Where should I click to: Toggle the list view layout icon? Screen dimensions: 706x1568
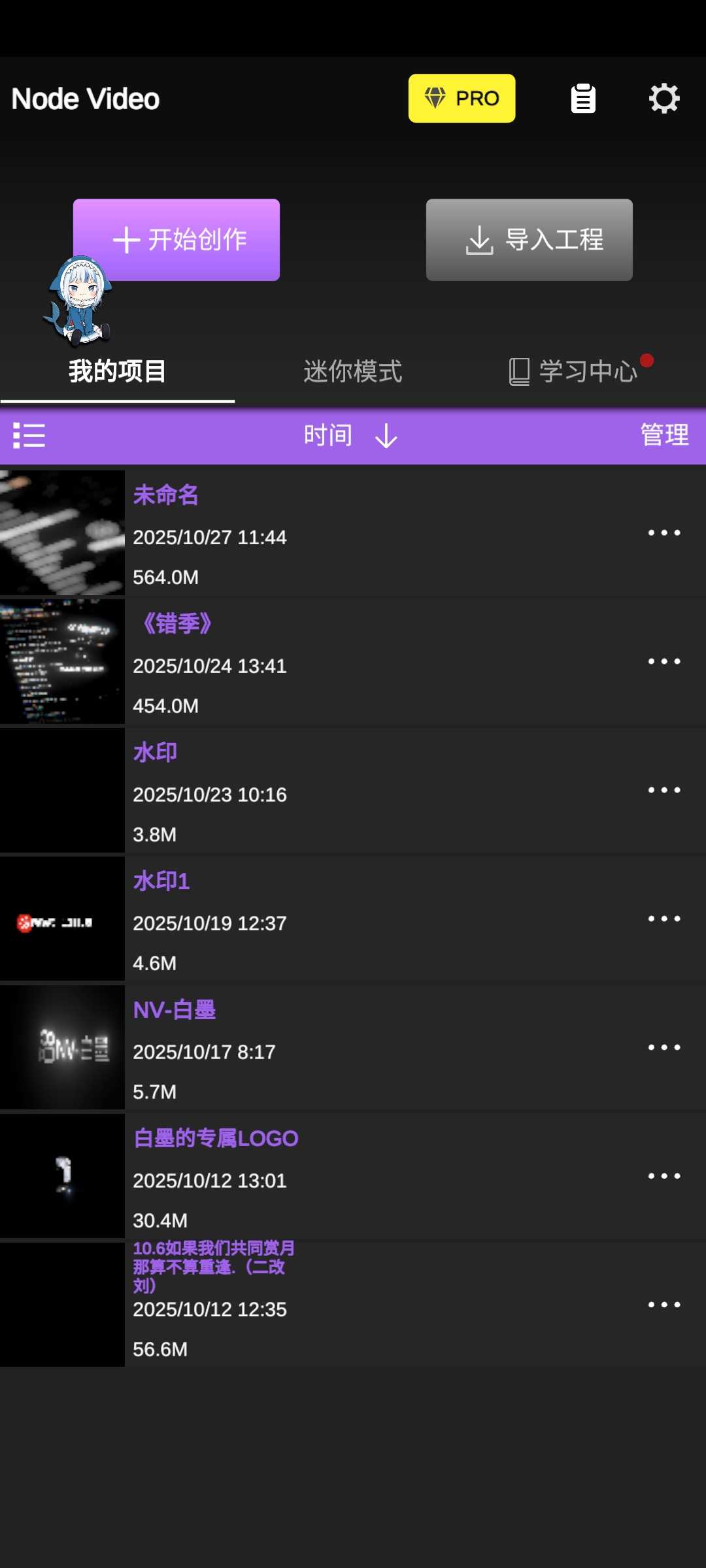29,436
